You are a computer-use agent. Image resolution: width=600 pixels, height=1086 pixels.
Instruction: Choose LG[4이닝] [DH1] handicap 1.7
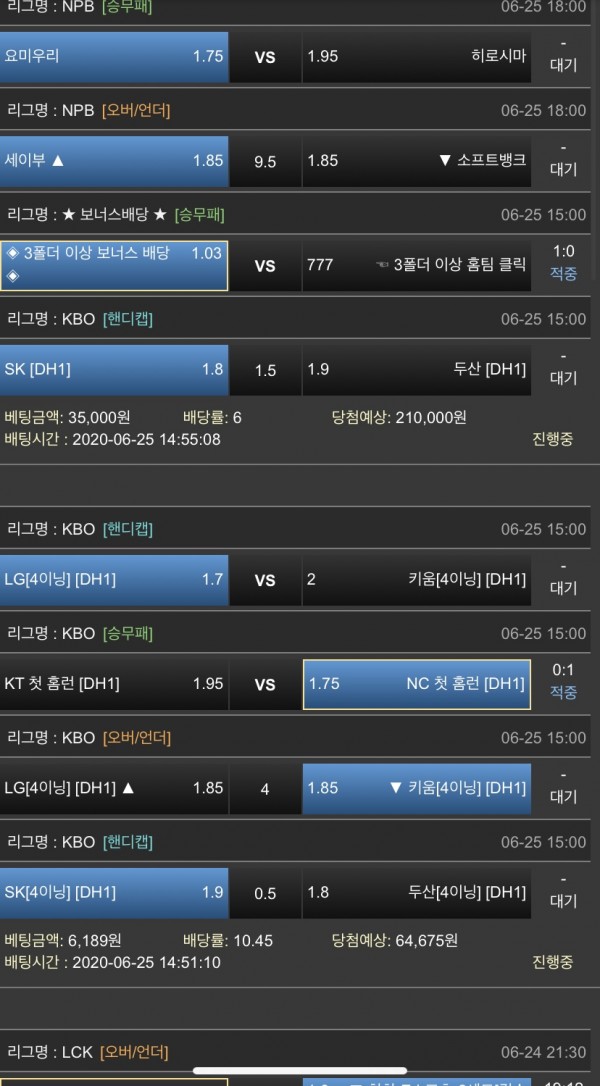click(x=114, y=580)
